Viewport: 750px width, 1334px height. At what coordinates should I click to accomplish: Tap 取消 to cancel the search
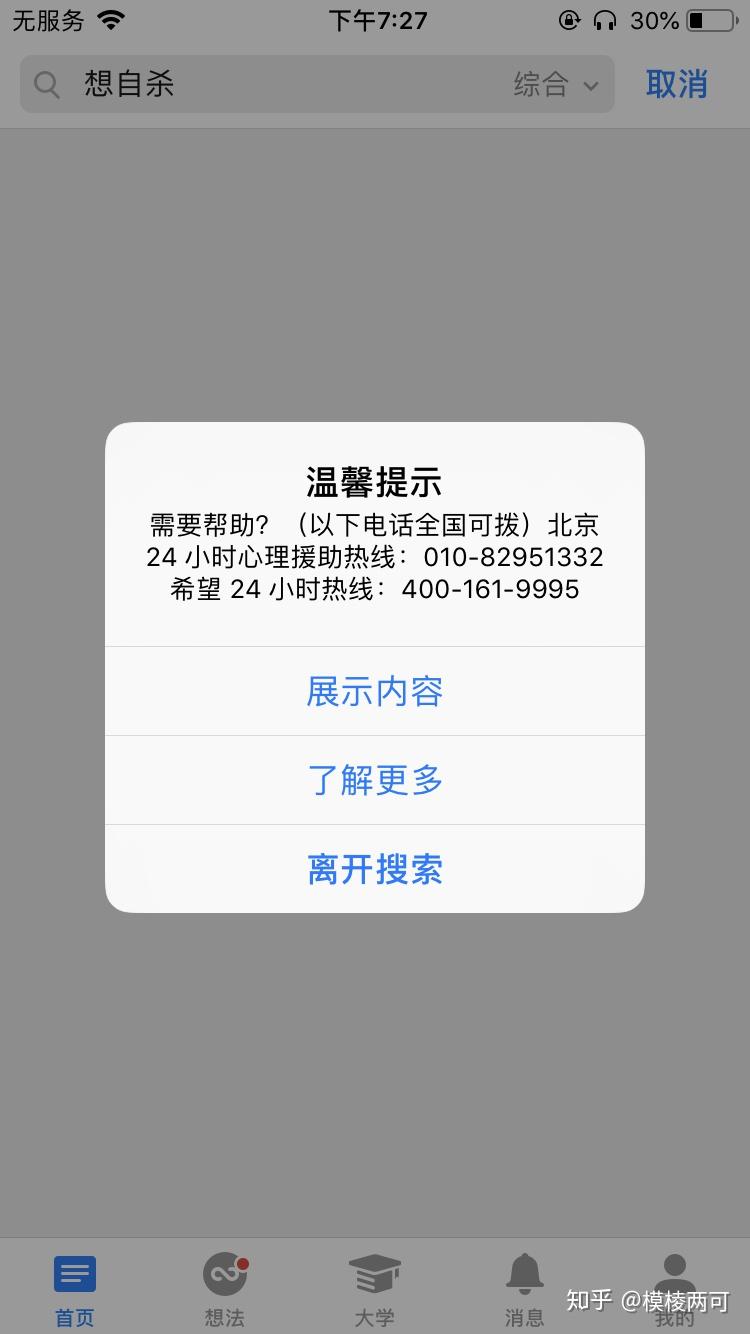coord(676,84)
